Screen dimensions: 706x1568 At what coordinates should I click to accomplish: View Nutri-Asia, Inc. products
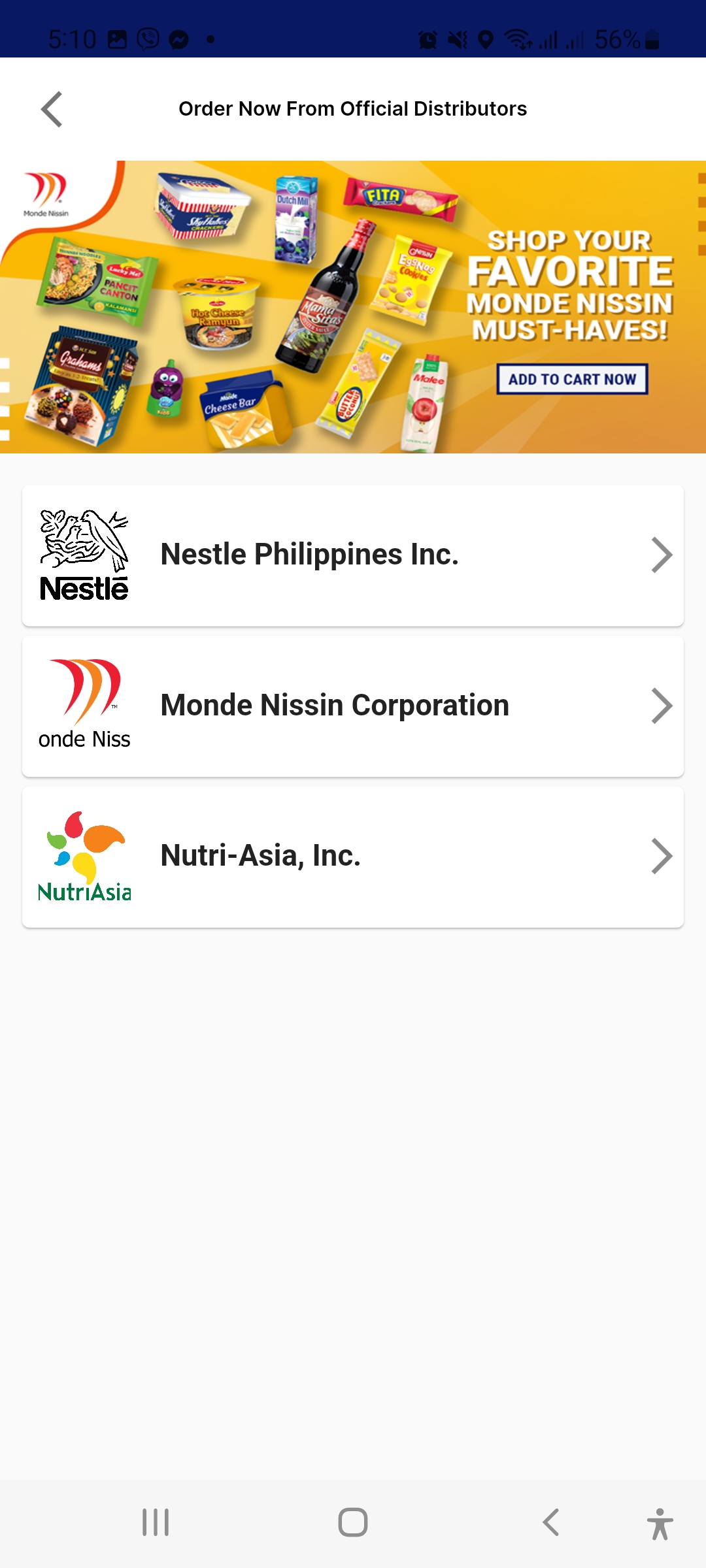[353, 857]
